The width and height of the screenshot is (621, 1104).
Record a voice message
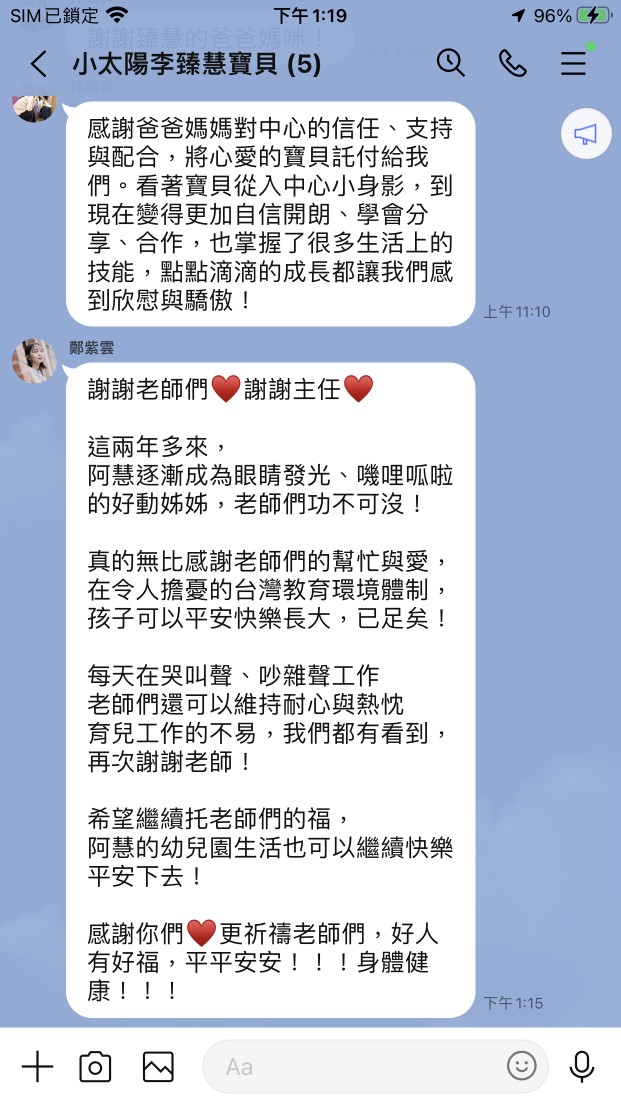[582, 1067]
